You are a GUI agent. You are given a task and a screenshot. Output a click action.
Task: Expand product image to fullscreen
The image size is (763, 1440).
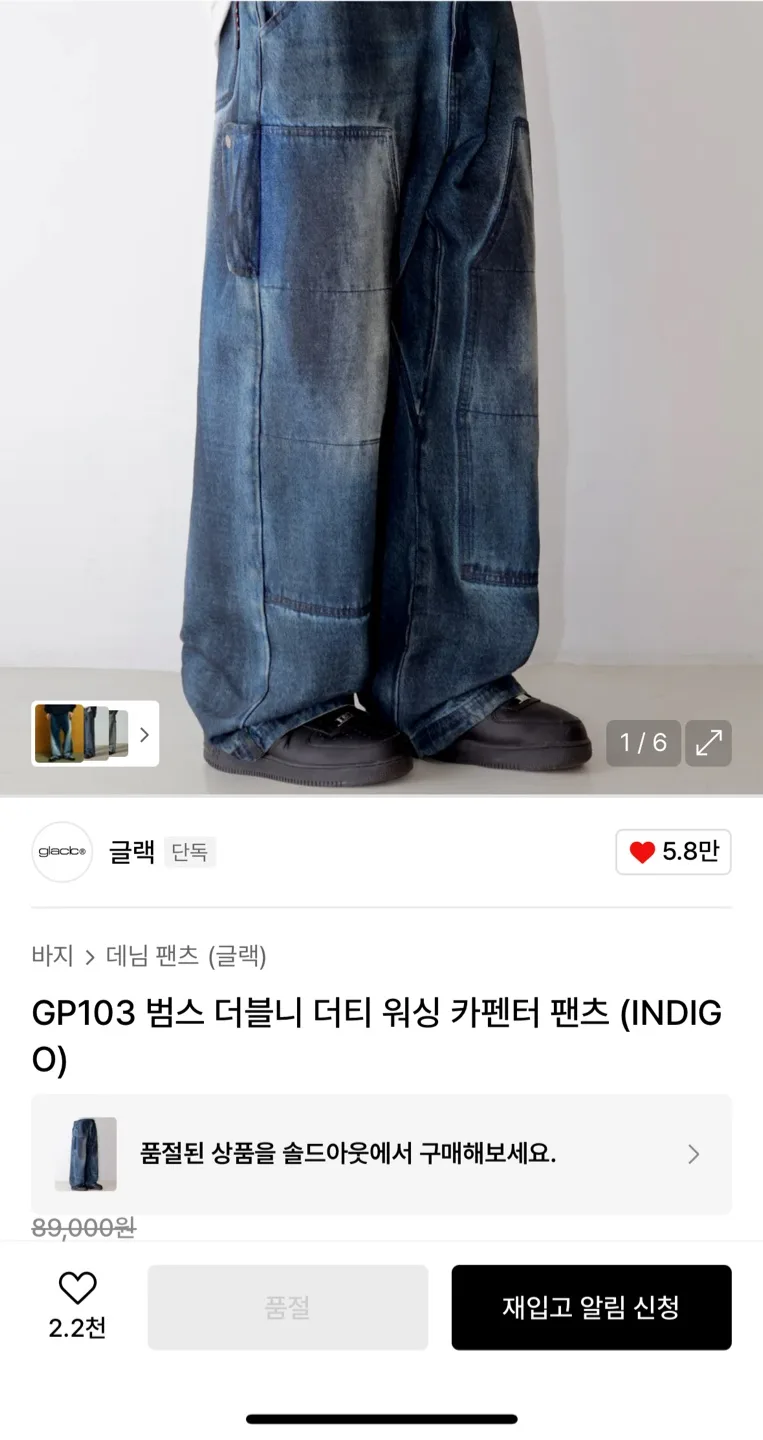click(x=708, y=743)
